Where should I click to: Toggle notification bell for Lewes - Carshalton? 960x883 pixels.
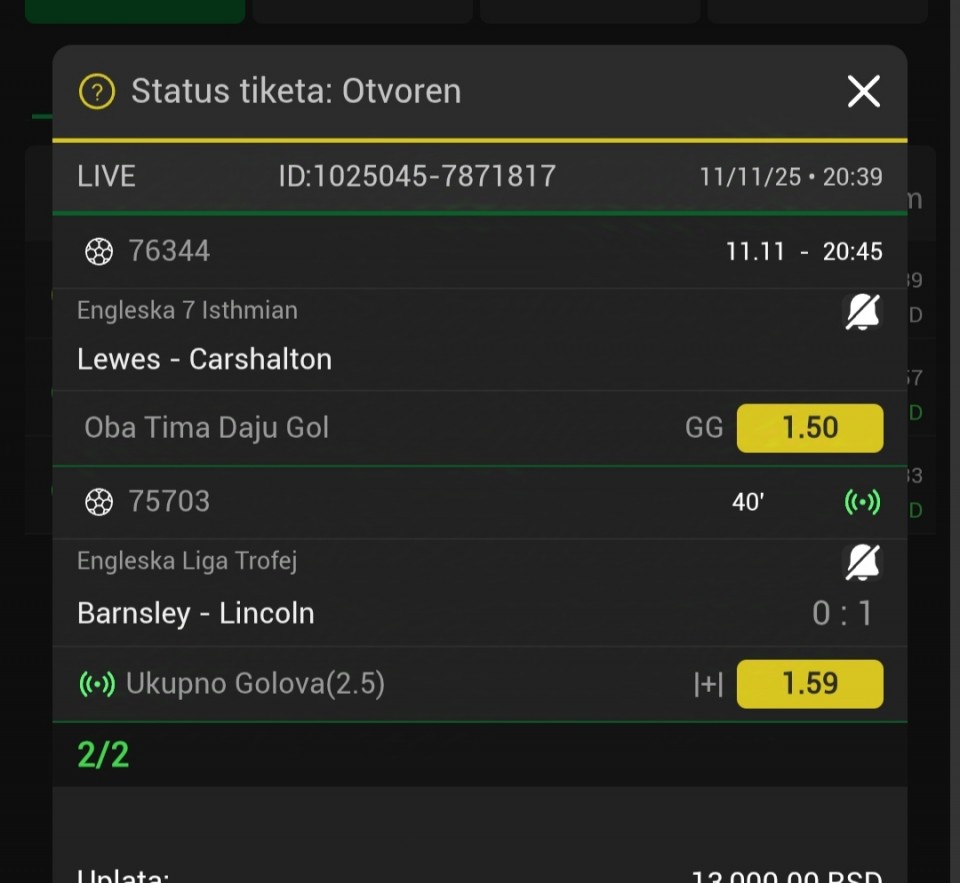coord(862,313)
